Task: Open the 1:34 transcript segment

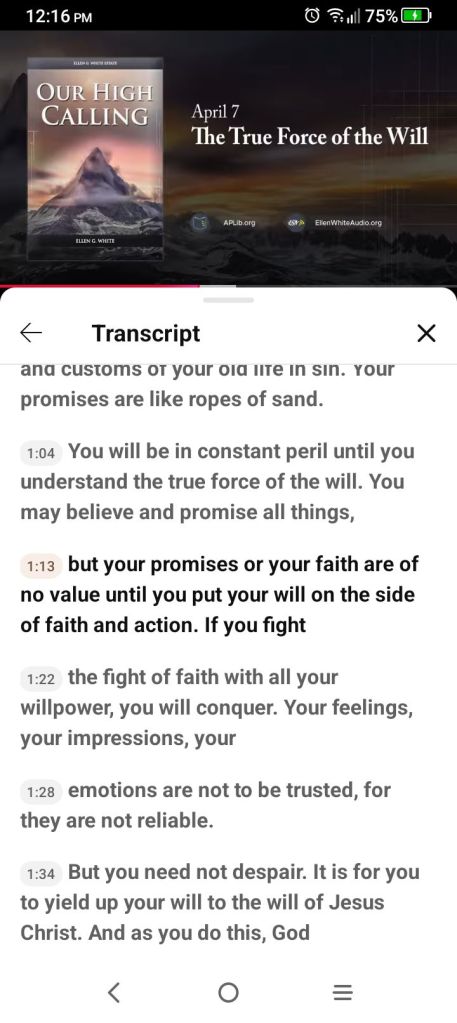Action: coord(228,902)
